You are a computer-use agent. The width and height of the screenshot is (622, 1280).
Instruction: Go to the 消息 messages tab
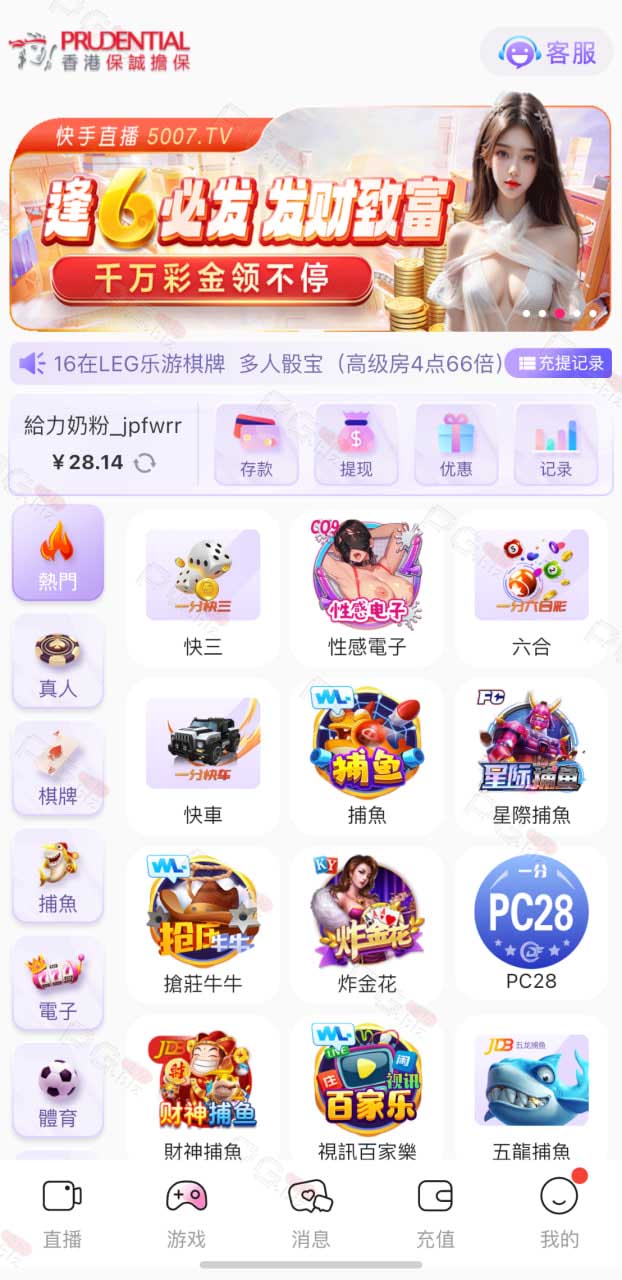point(310,1213)
